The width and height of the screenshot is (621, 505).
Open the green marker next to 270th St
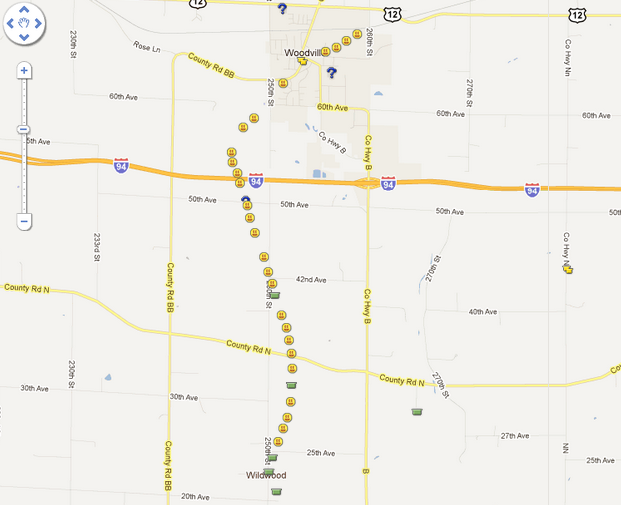pyautogui.click(x=417, y=411)
